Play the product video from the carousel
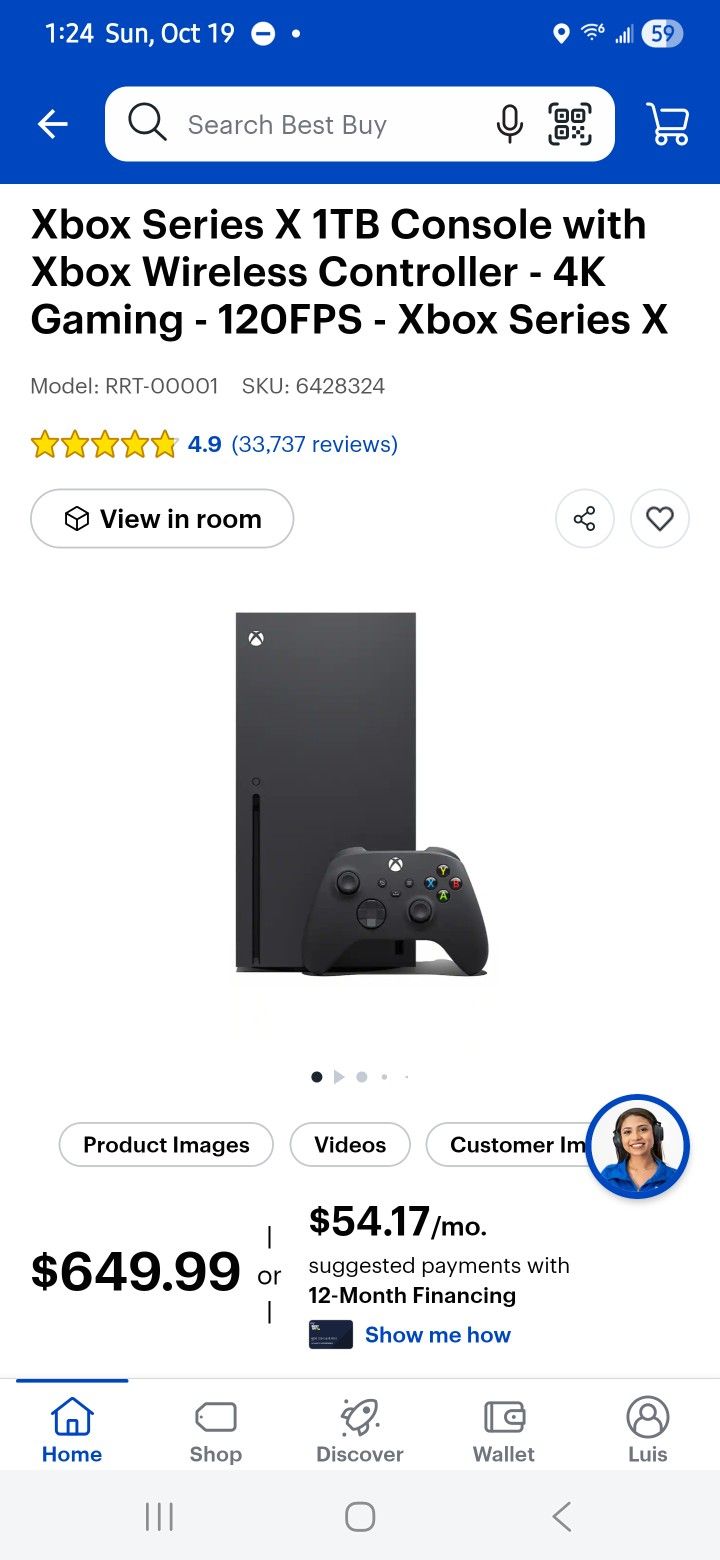 click(x=339, y=1077)
